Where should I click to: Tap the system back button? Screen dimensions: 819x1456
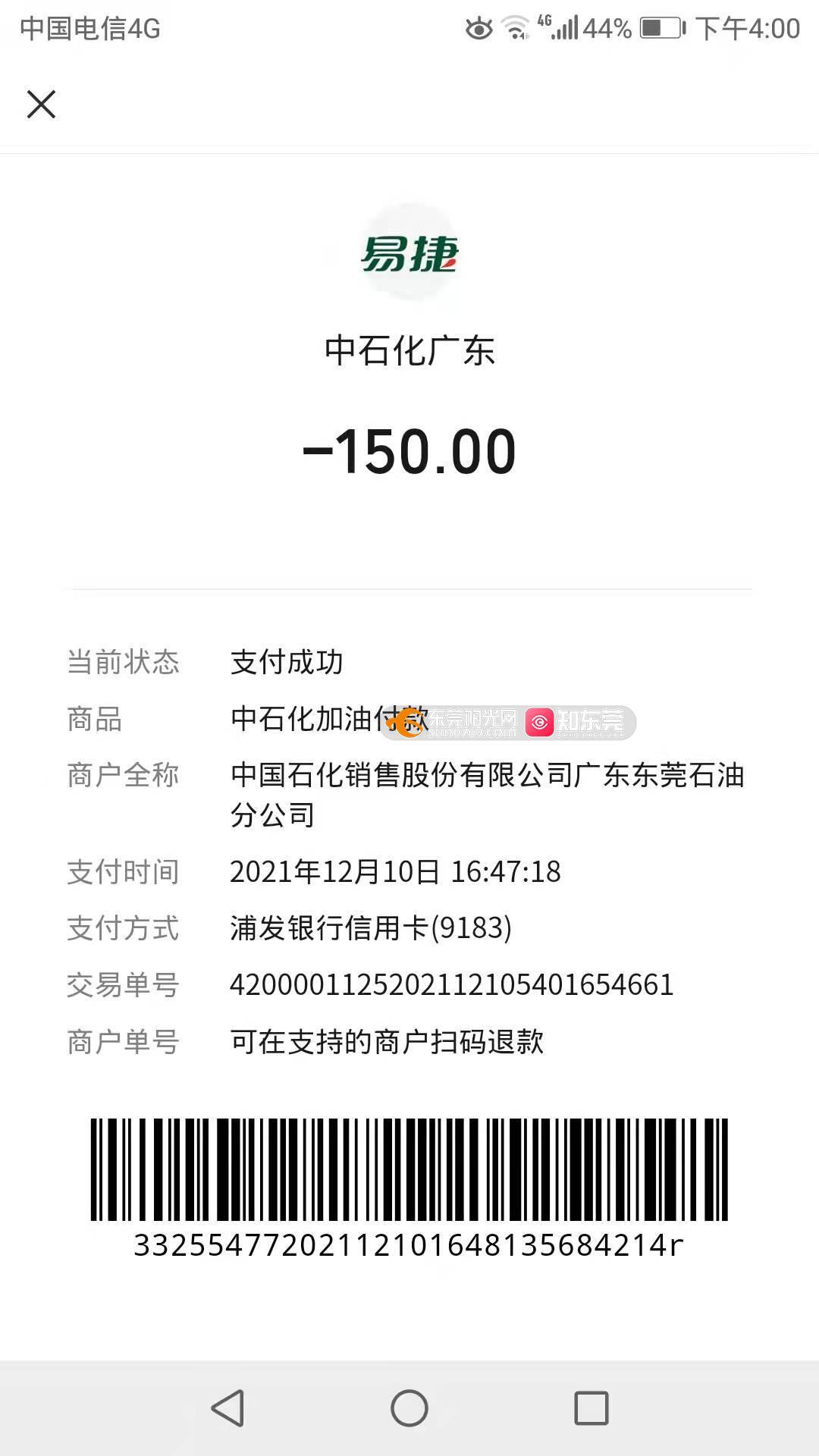[227, 1408]
